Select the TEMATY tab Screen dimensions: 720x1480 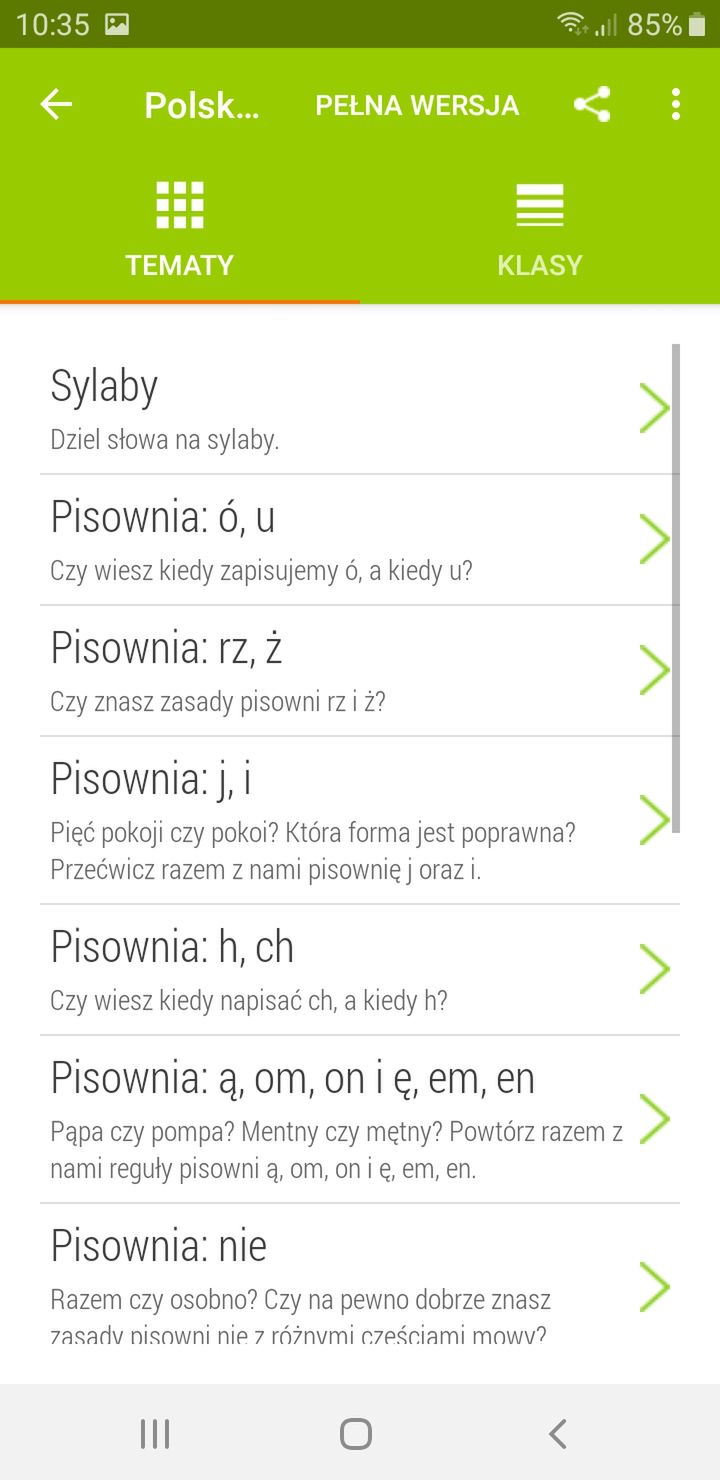click(x=180, y=230)
